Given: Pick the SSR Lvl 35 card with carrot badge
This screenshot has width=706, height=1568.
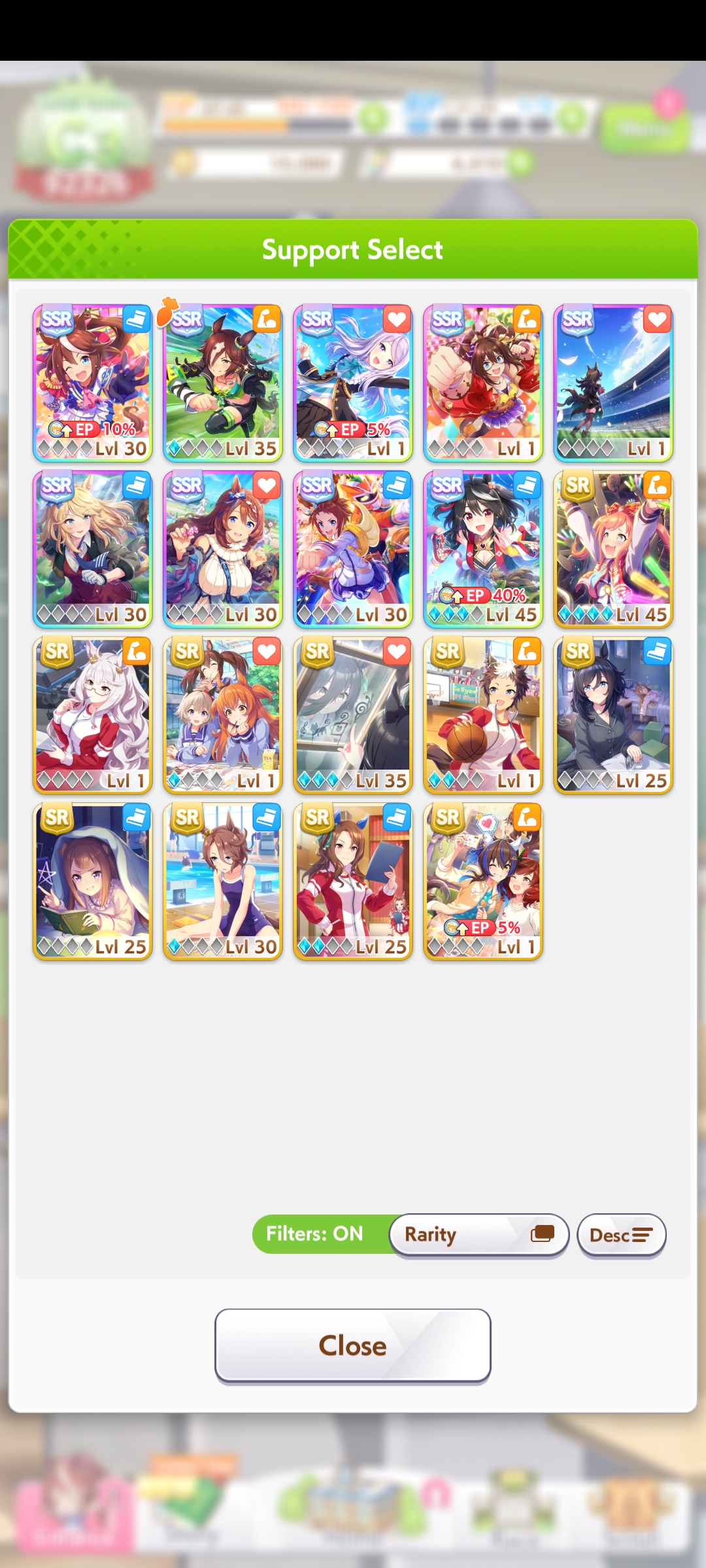Looking at the screenshot, I should click(x=222, y=383).
